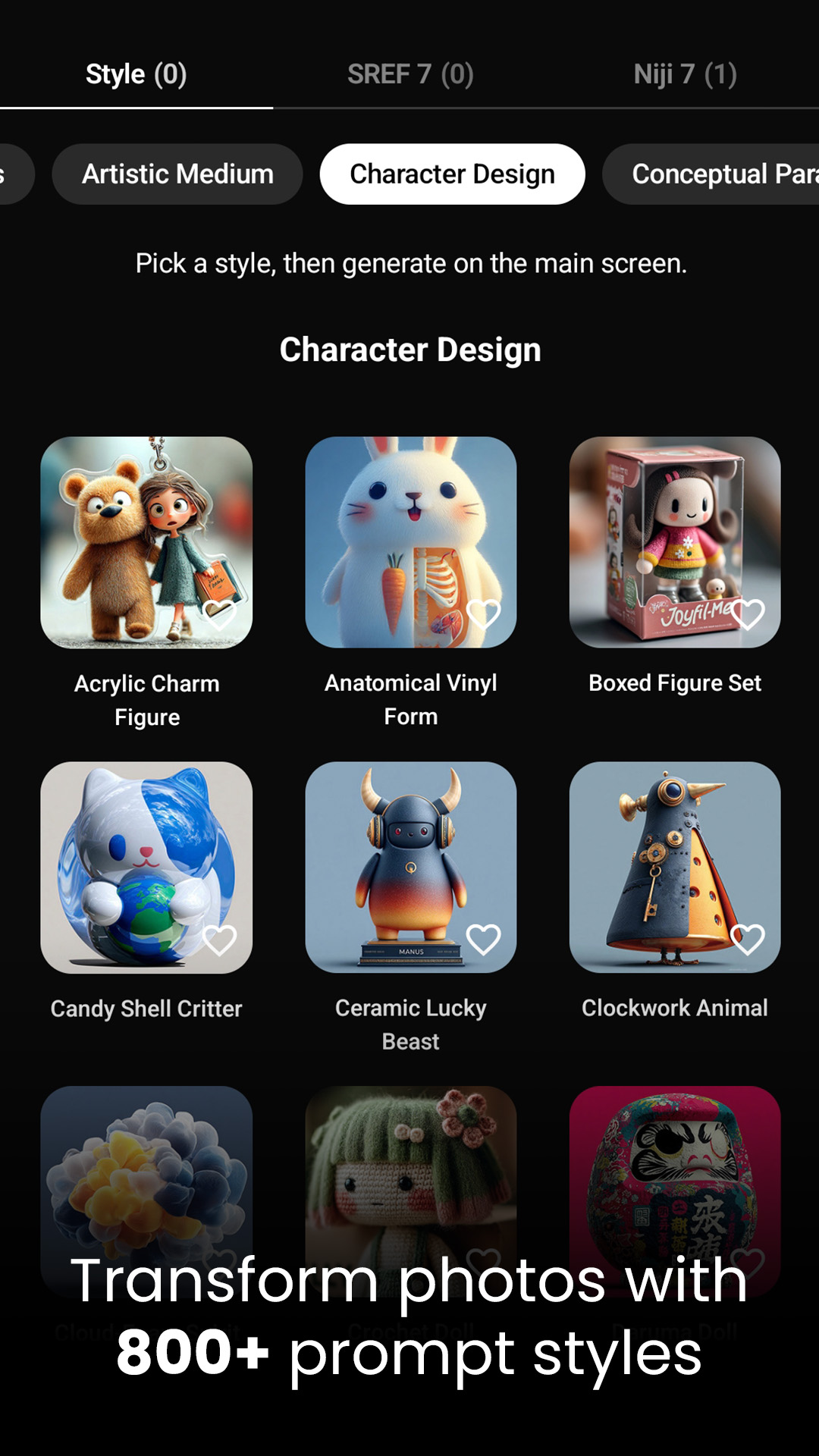Choose the Artistic Medium chip
The image size is (819, 1456).
point(177,174)
